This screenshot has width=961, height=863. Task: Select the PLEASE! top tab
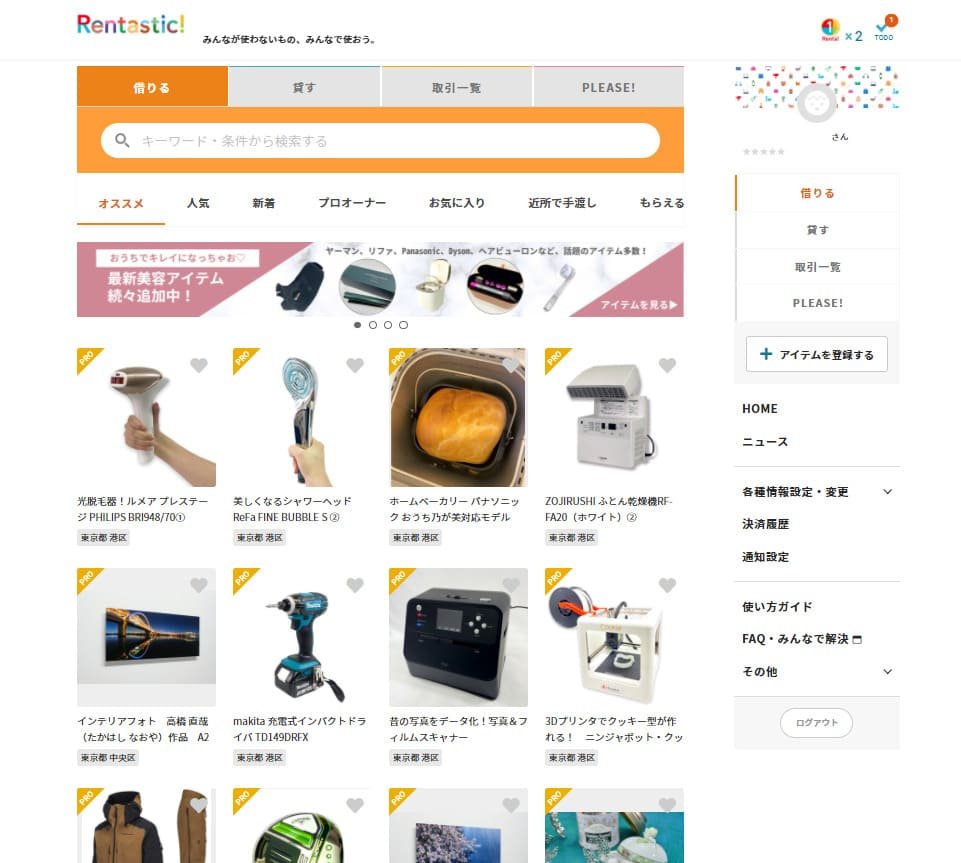[608, 87]
